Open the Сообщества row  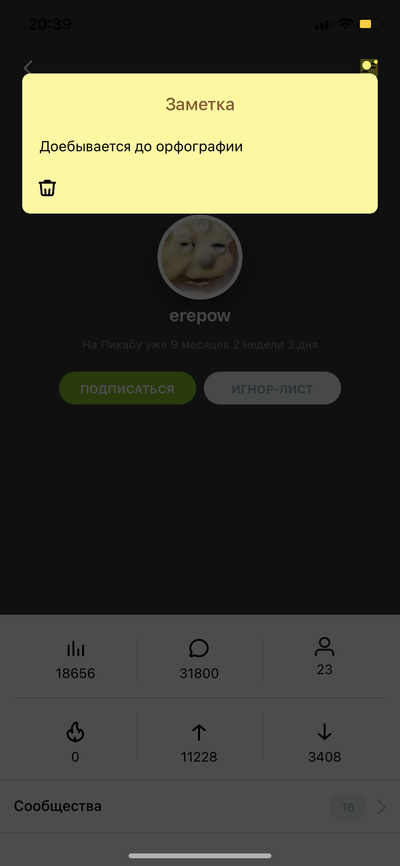coord(200,806)
